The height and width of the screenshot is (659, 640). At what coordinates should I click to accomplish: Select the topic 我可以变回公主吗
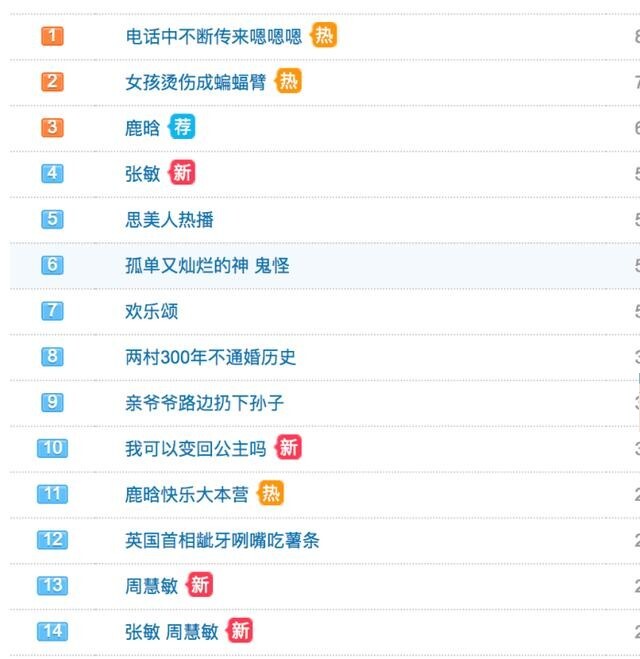coord(195,449)
